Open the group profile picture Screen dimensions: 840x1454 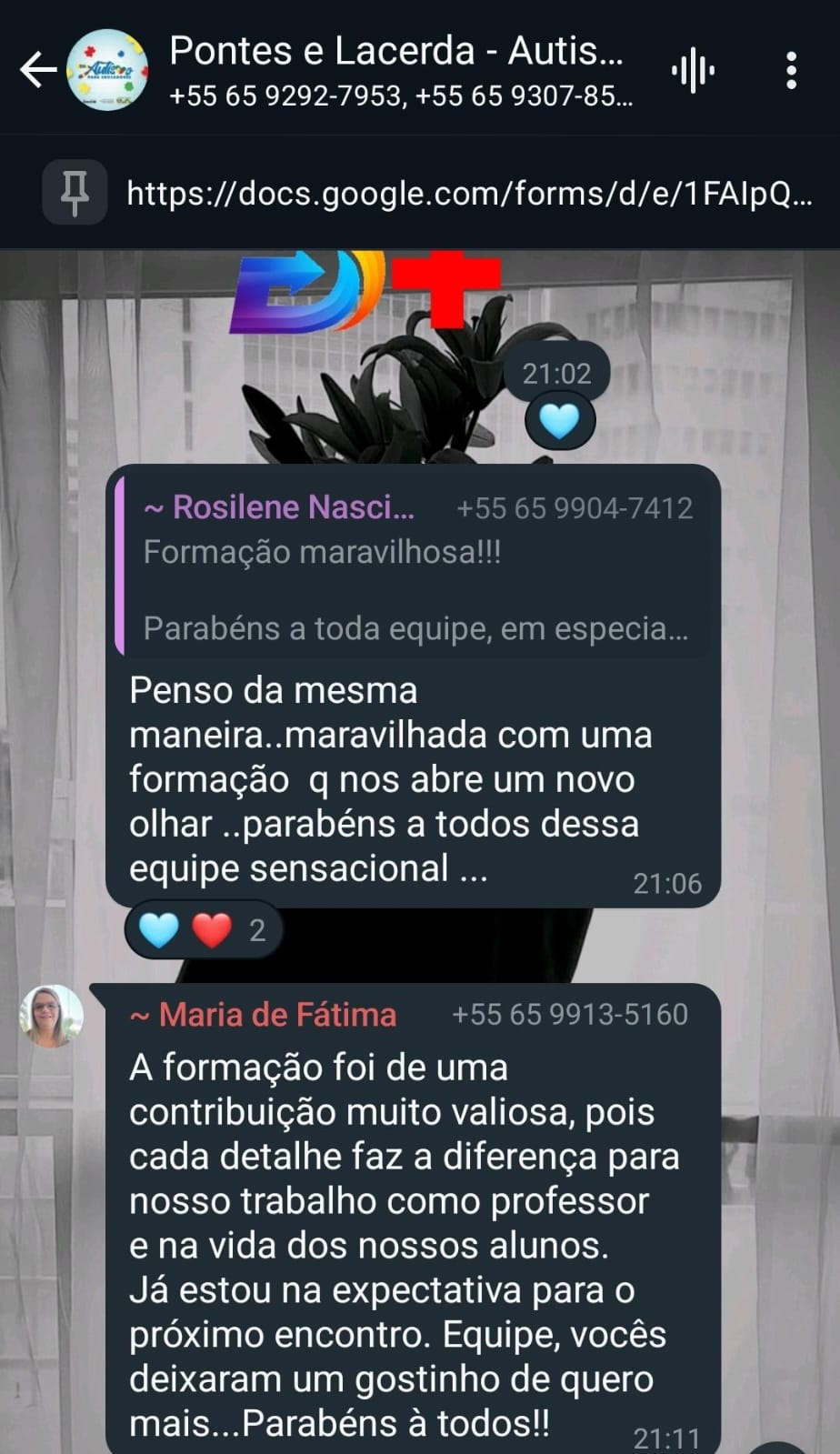click(x=107, y=70)
